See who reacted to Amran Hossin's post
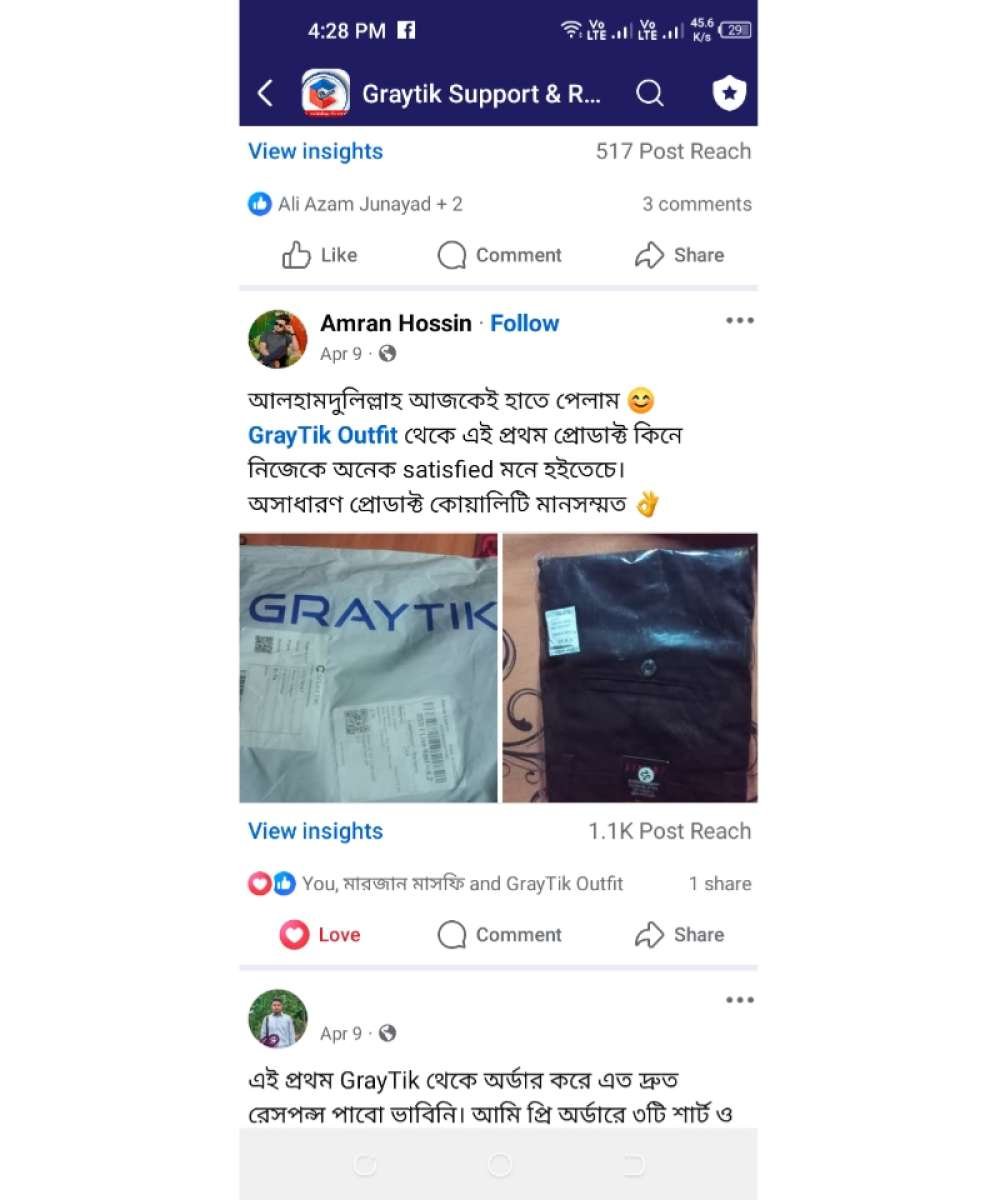1000x1200 pixels. click(437, 884)
